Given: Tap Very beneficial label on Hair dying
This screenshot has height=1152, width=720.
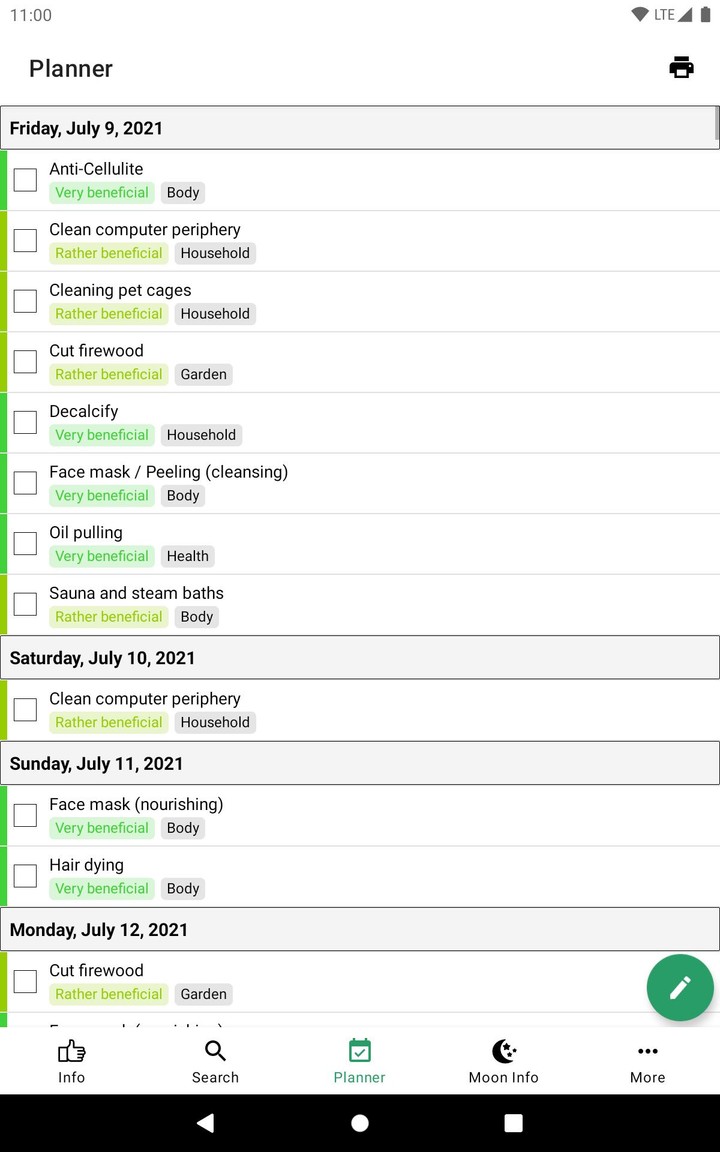Looking at the screenshot, I should 101,888.
